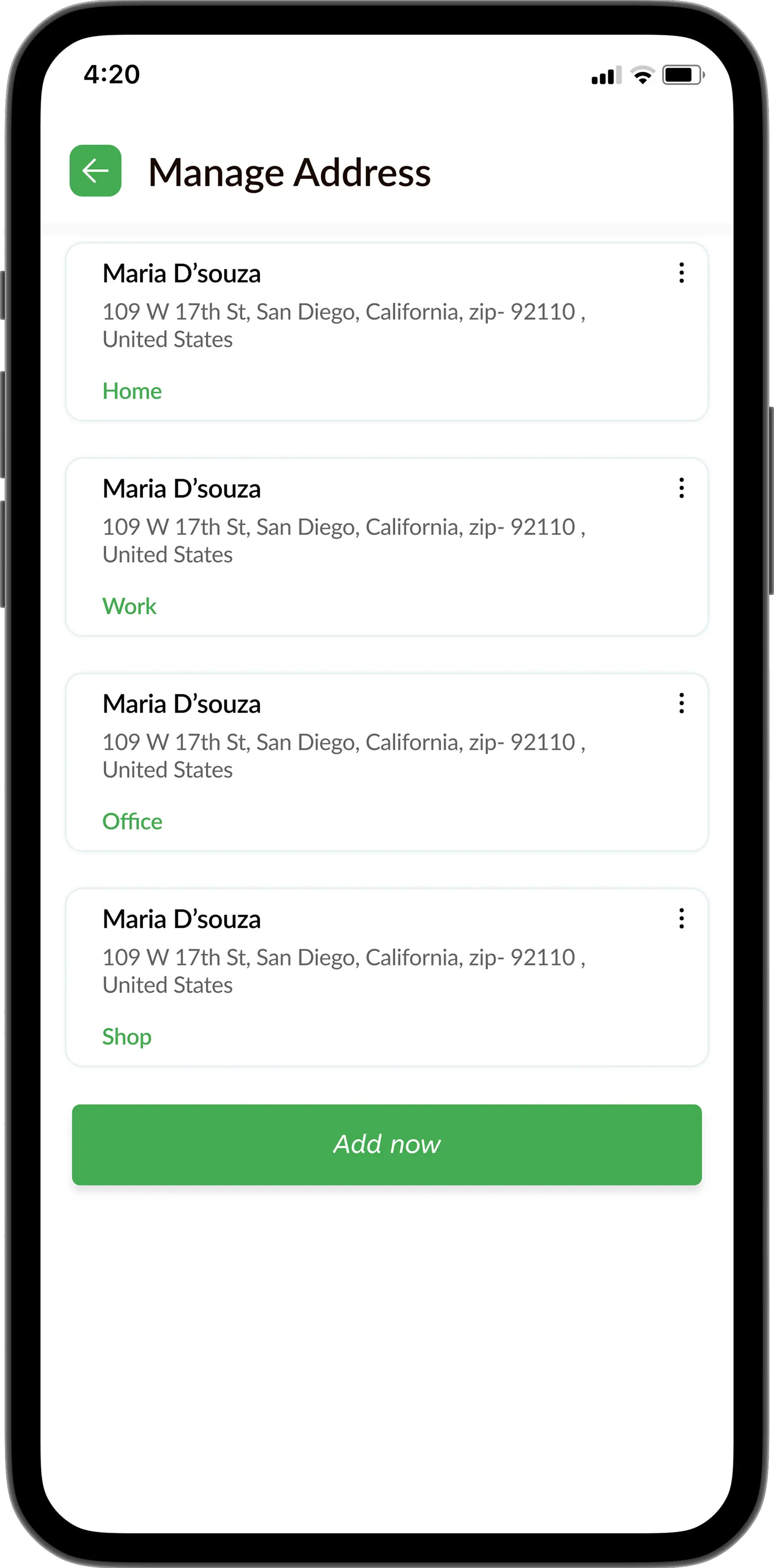Screen dimensions: 774x1568
Task: Open options menu for the Shop address
Action: tap(682, 919)
